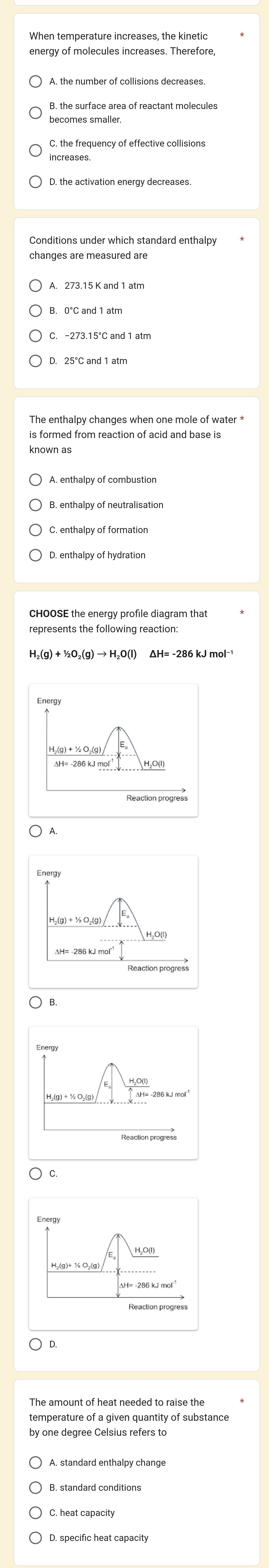
Task: Pick energy profile diagram option C
Action: click(36, 1173)
